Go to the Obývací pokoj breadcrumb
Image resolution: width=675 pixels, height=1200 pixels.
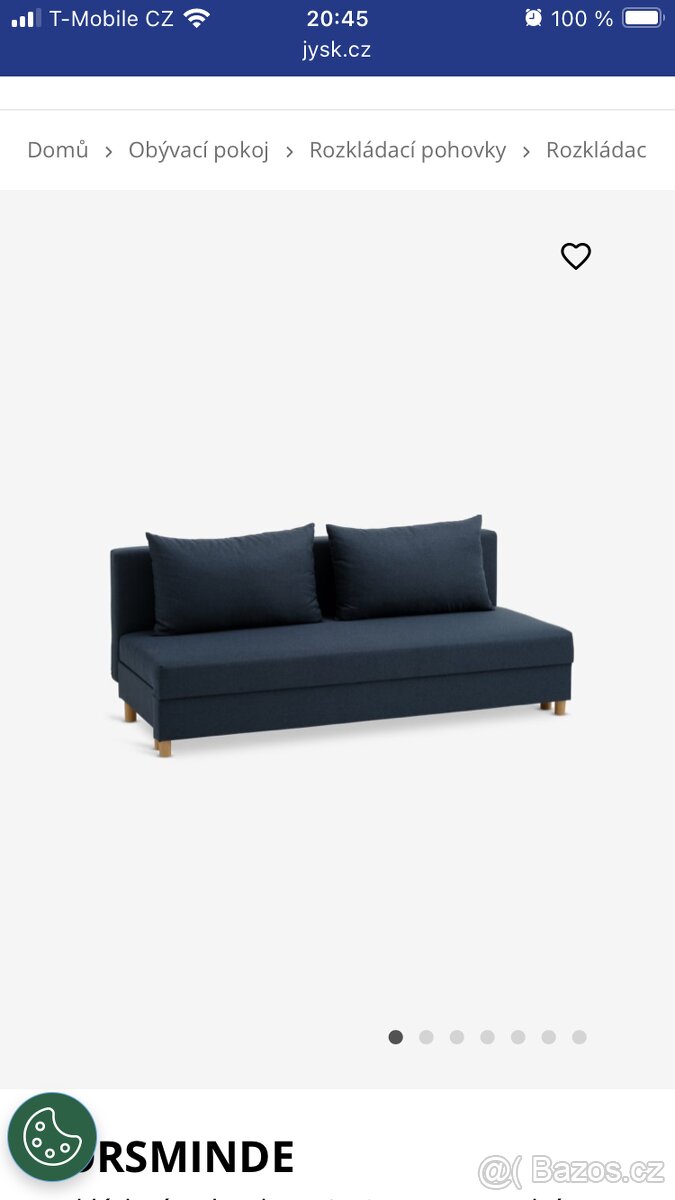tap(199, 150)
